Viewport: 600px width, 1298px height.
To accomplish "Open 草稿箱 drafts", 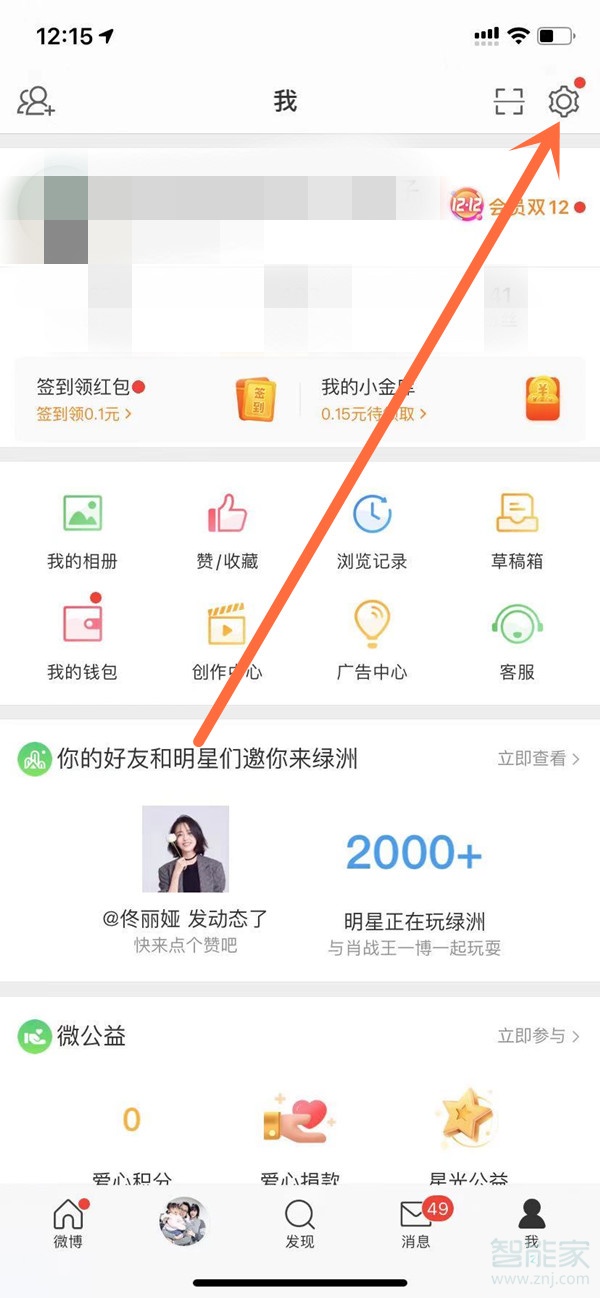I will [x=517, y=533].
